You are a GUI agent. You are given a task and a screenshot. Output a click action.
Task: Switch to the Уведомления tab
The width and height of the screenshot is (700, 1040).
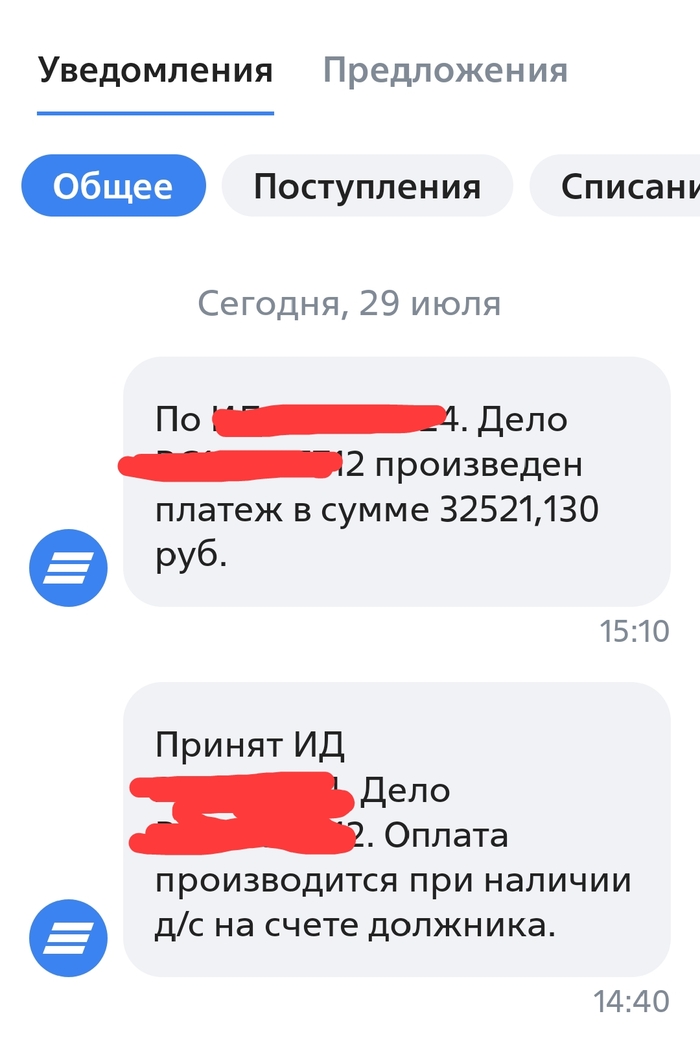point(155,72)
